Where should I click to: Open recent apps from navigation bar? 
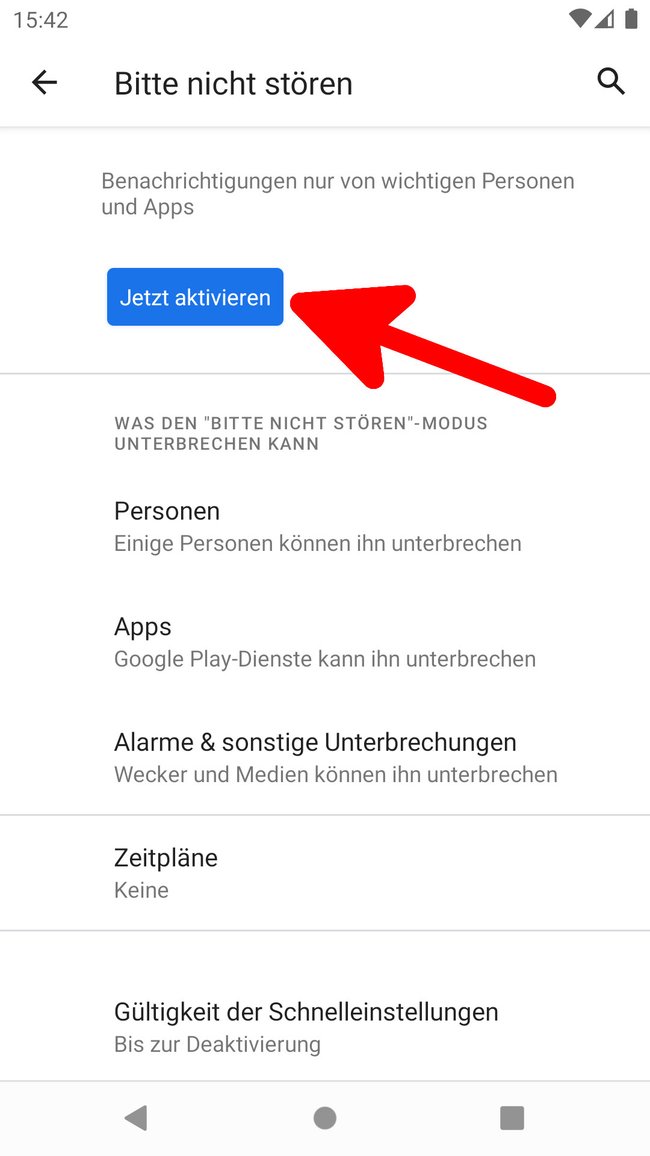pyautogui.click(x=511, y=1118)
